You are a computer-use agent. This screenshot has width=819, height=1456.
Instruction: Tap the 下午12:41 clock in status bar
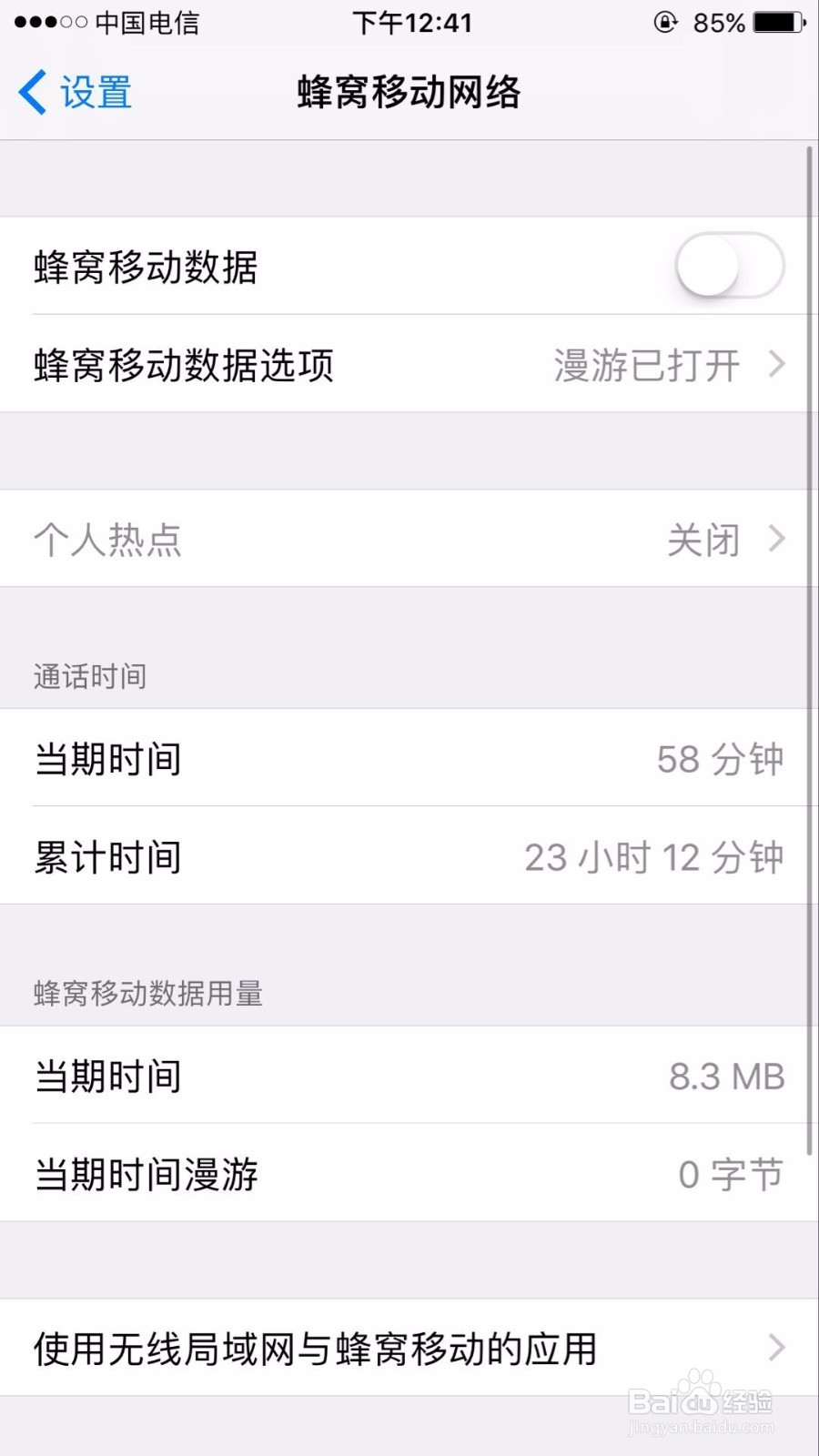[x=411, y=23]
